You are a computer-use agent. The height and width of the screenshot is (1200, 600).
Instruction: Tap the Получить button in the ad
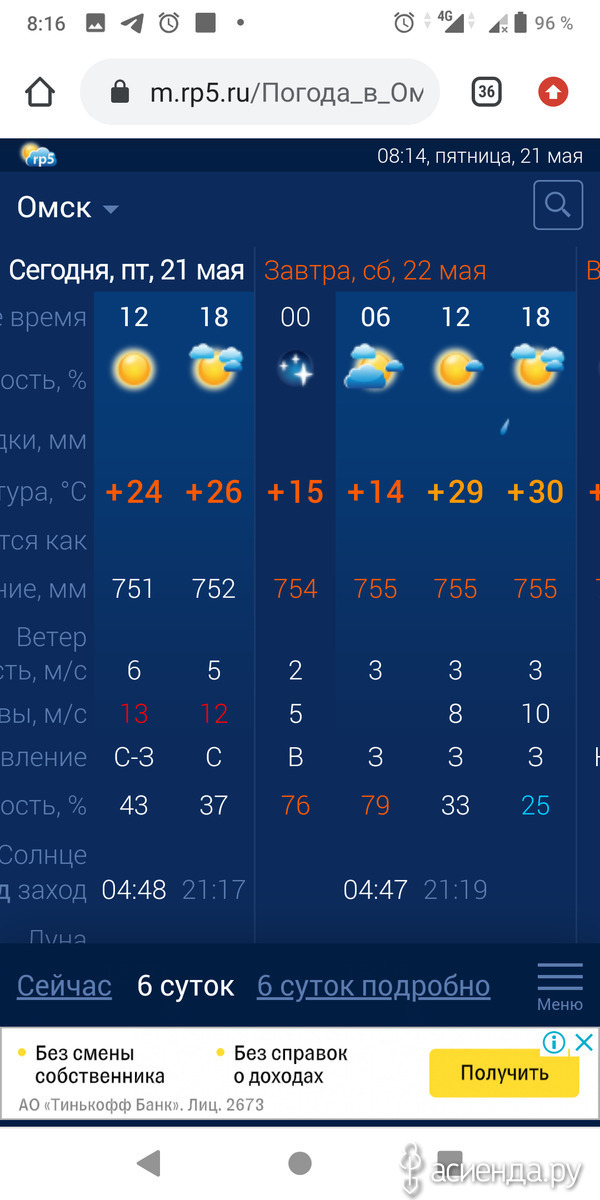click(x=504, y=1073)
